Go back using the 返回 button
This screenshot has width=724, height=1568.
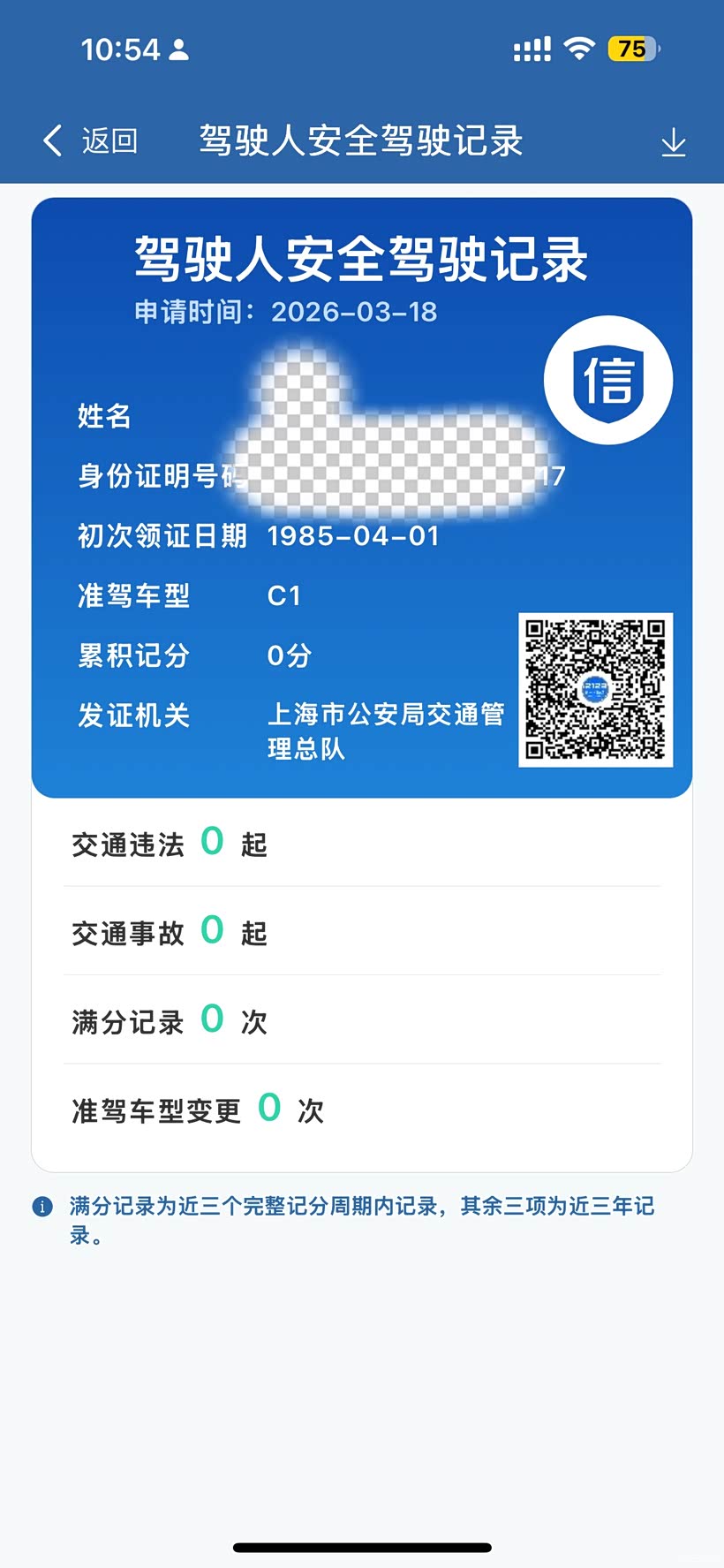(91, 140)
